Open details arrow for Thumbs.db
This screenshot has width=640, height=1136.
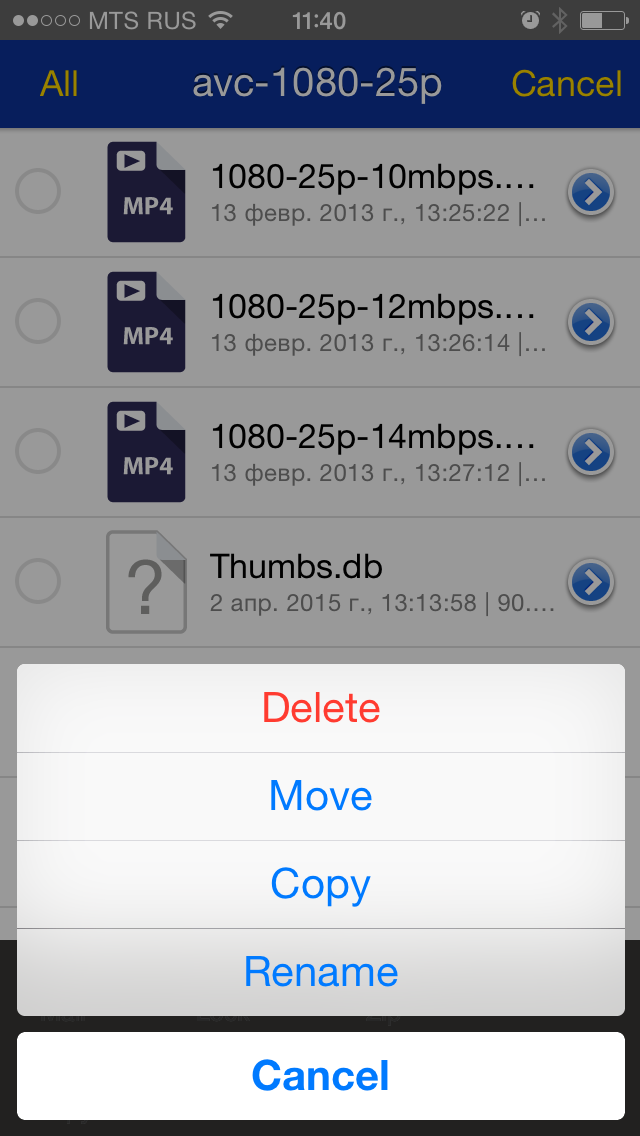(591, 582)
